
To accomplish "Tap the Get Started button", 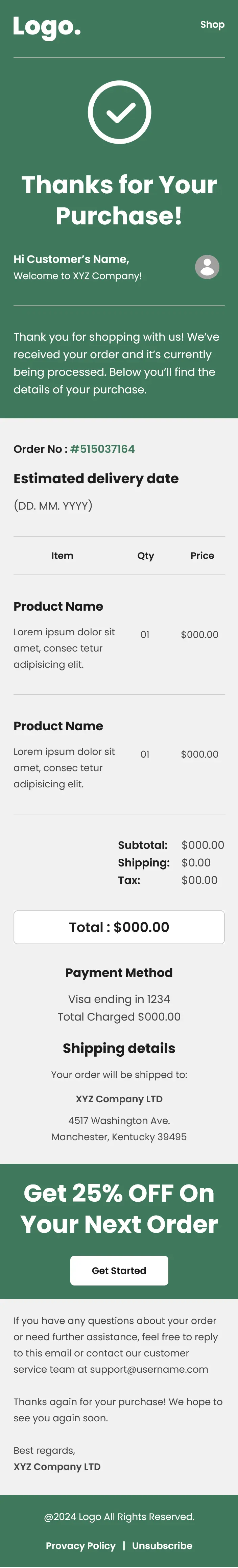I will point(119,1270).
